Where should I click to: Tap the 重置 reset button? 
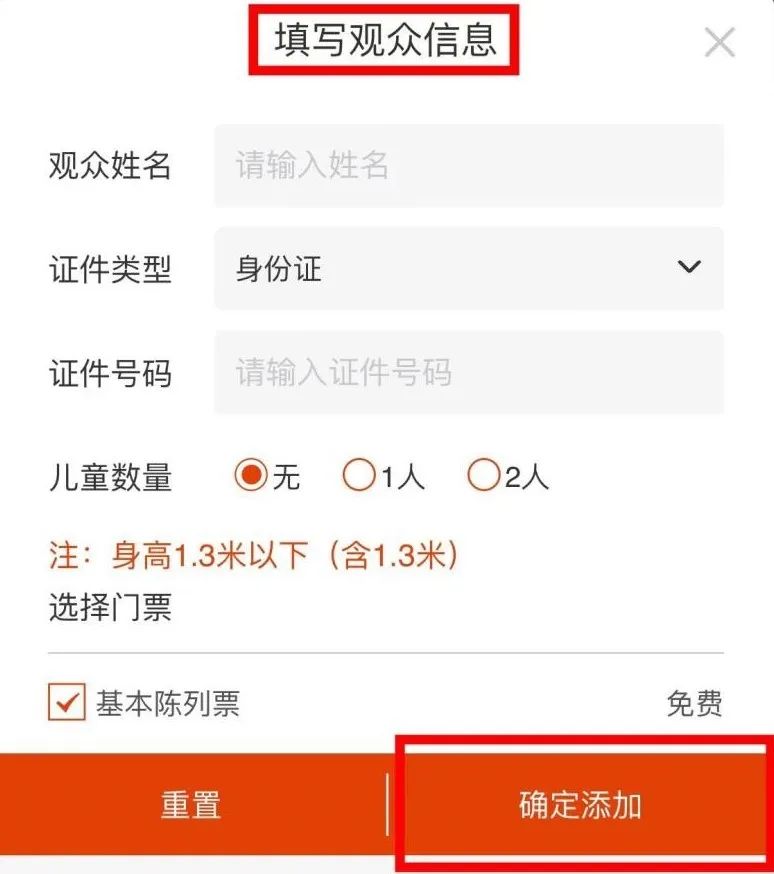click(x=191, y=805)
